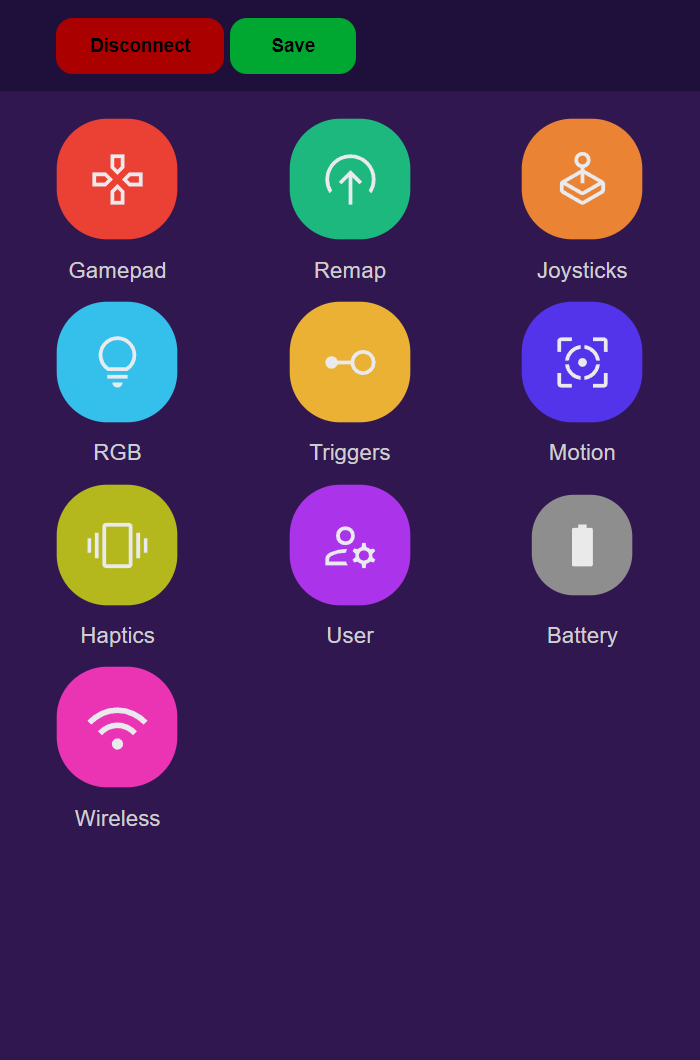Open Haptics vibration settings

pos(117,545)
